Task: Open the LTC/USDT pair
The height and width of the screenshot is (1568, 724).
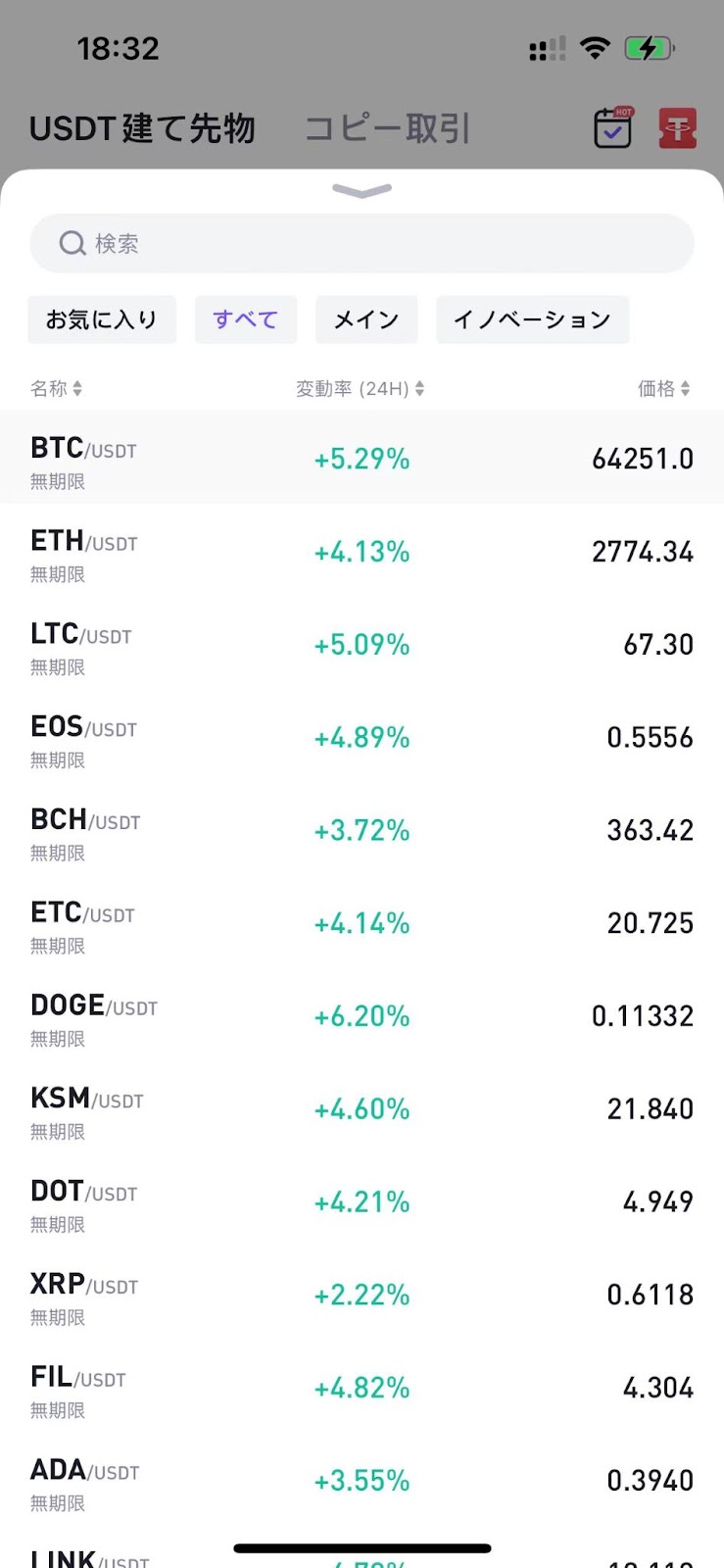Action: (362, 645)
